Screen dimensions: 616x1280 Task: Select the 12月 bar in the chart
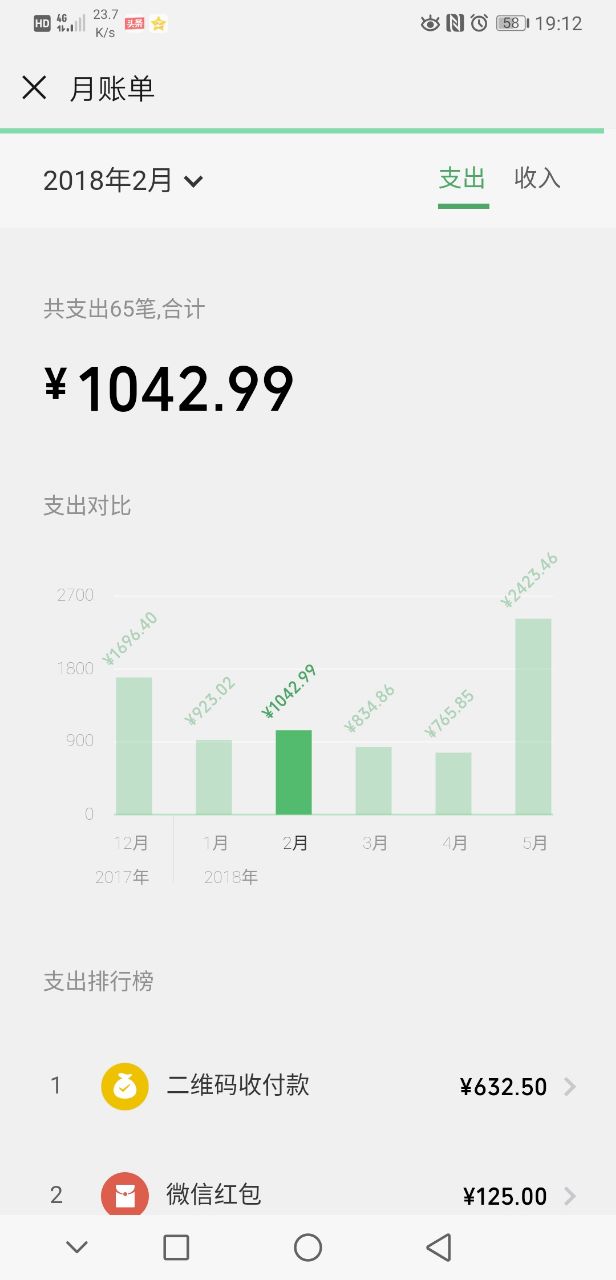pos(134,745)
